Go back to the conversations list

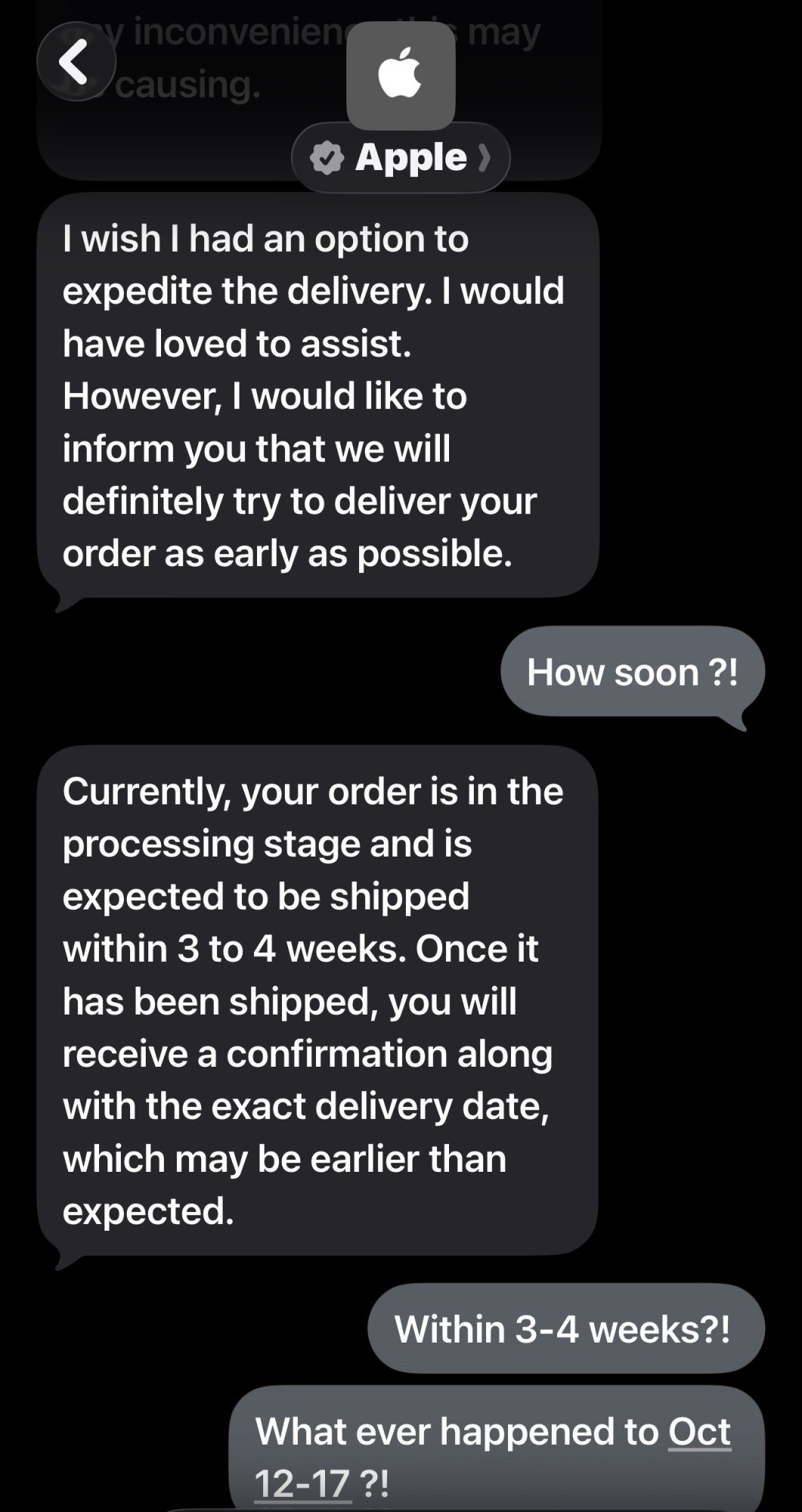[x=76, y=62]
